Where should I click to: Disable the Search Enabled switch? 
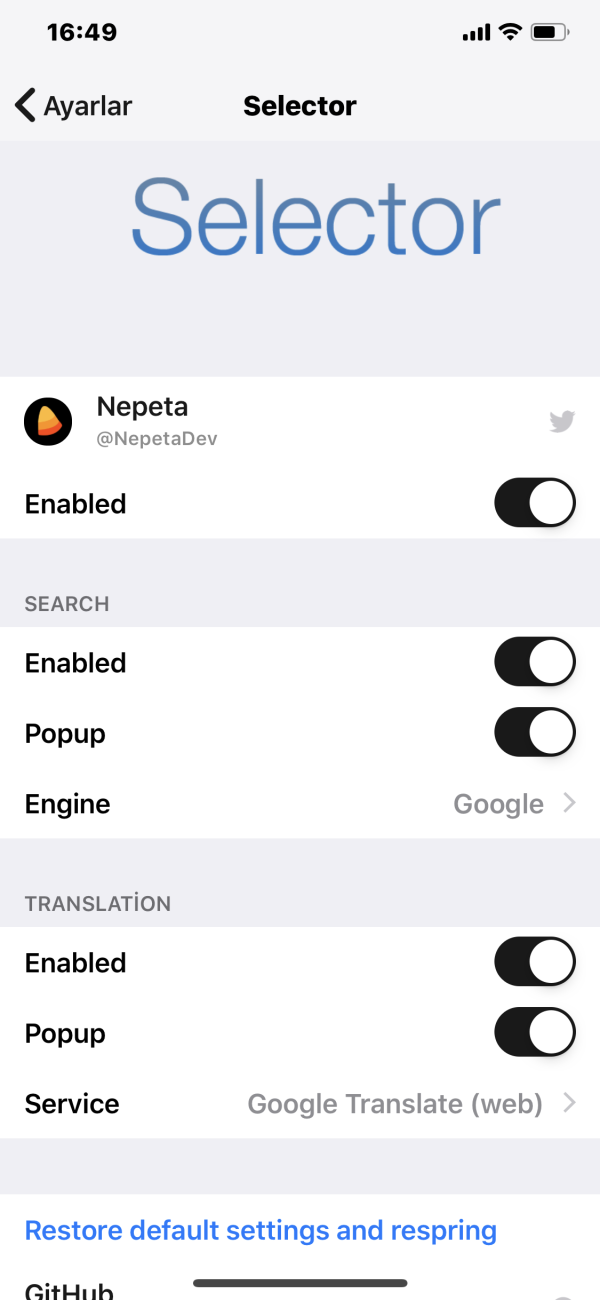pyautogui.click(x=534, y=662)
